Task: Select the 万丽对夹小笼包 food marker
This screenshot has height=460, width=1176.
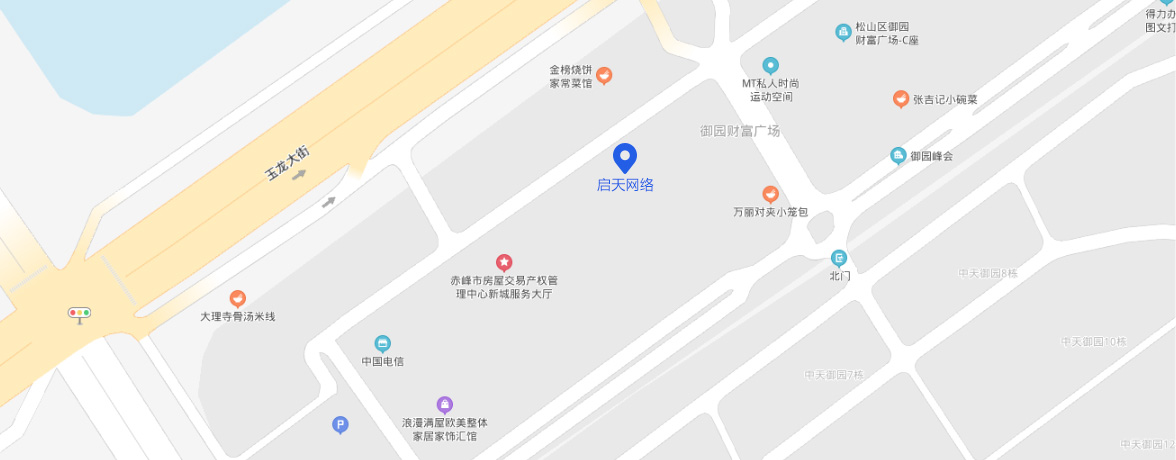Action: click(770, 194)
